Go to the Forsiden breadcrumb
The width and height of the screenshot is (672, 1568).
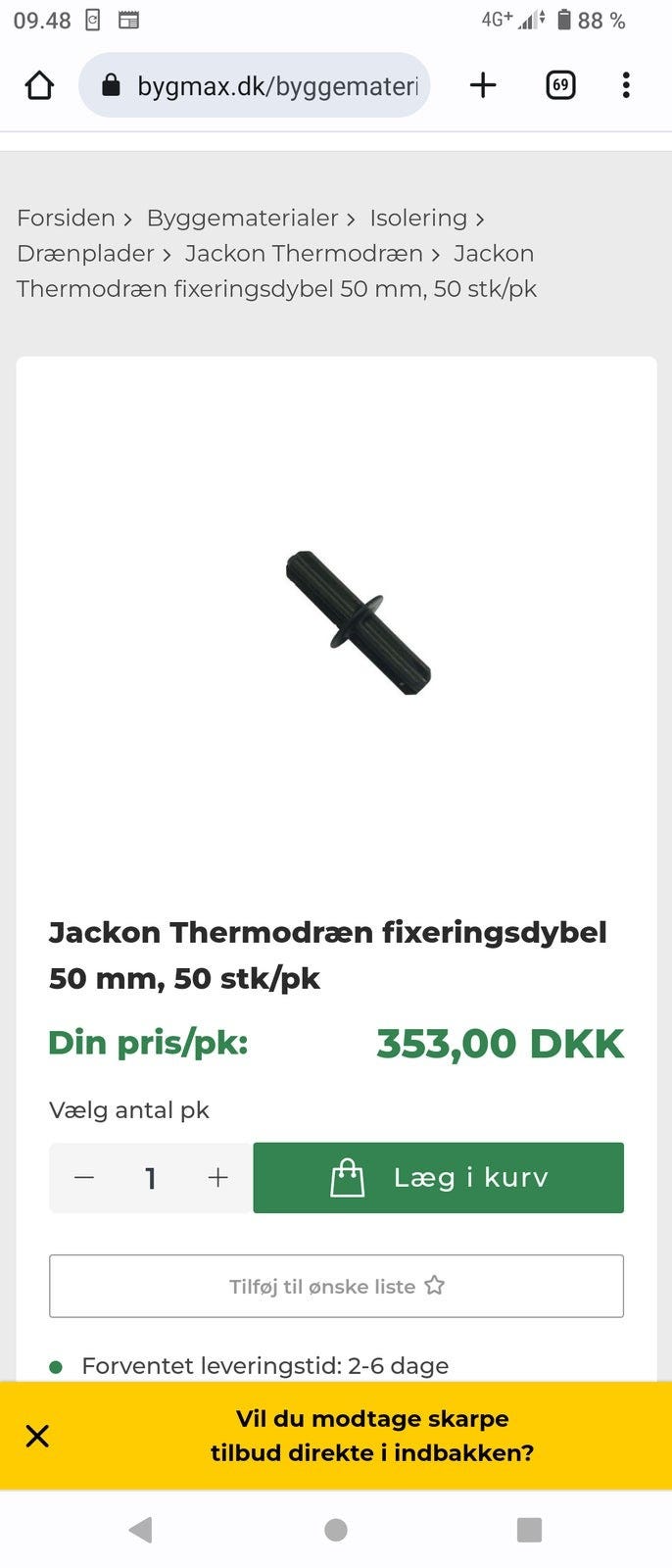click(66, 218)
